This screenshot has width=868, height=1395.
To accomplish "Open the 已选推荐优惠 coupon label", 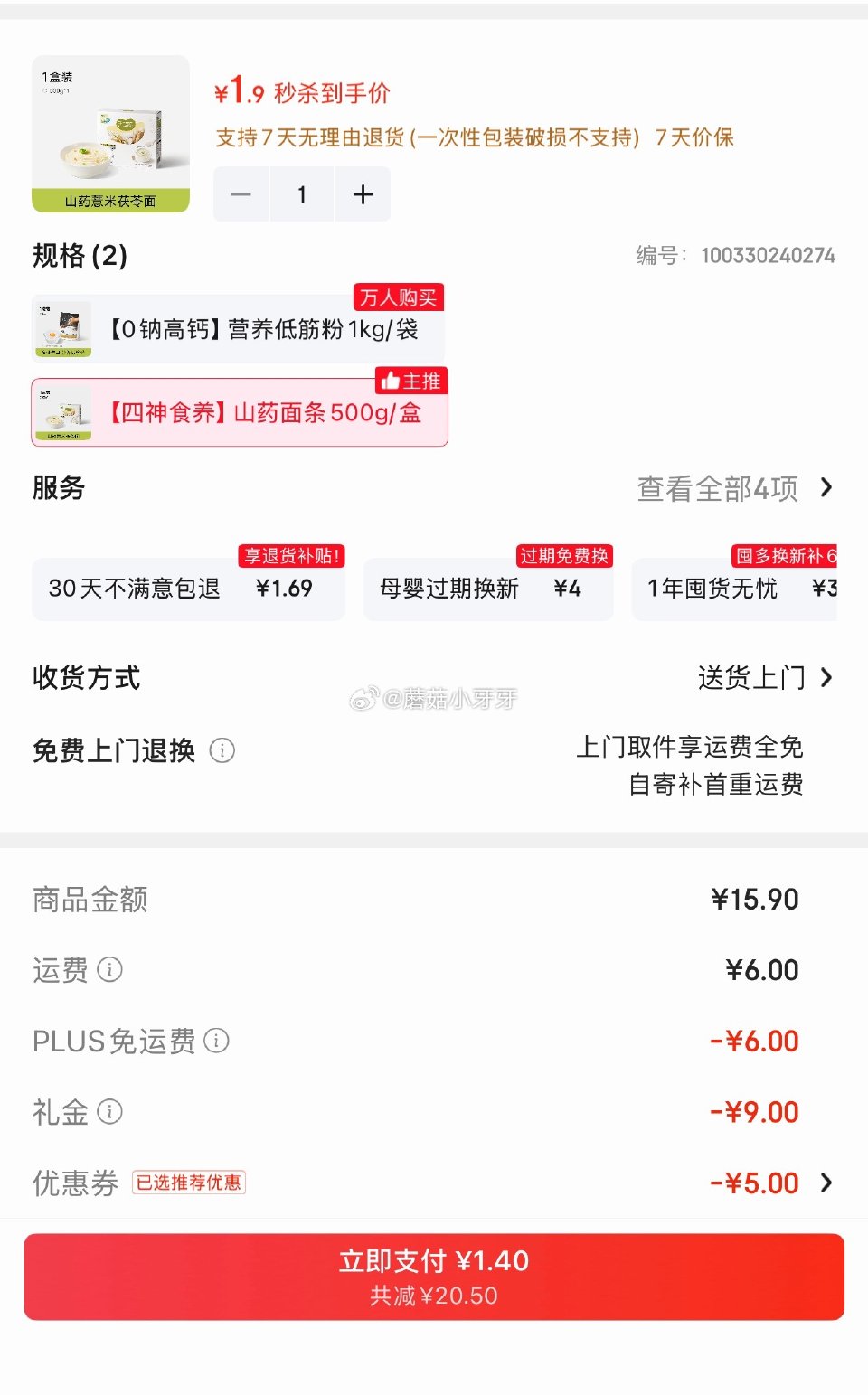I will [x=188, y=1182].
